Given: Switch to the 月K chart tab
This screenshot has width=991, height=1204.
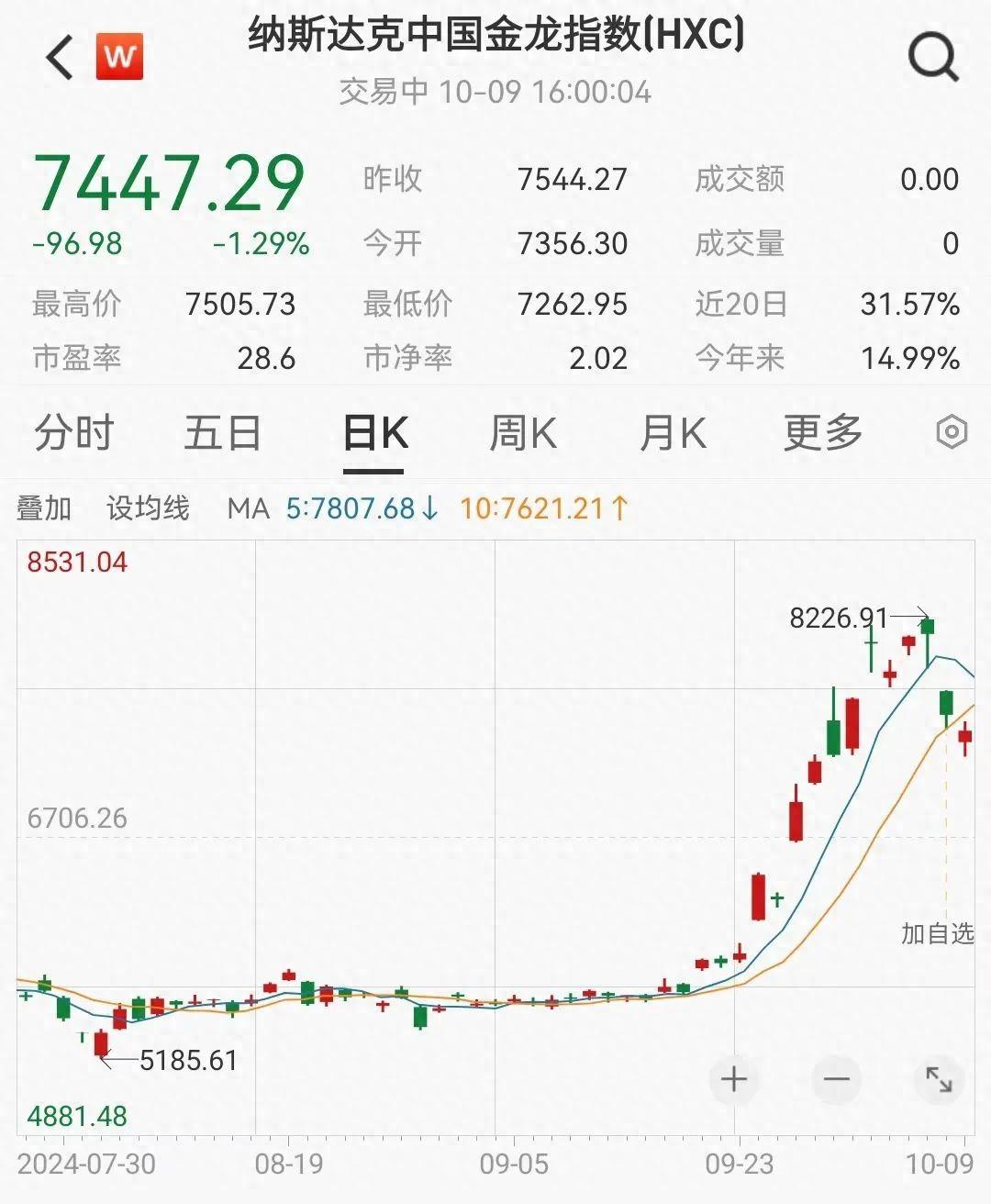Looking at the screenshot, I should click(673, 433).
